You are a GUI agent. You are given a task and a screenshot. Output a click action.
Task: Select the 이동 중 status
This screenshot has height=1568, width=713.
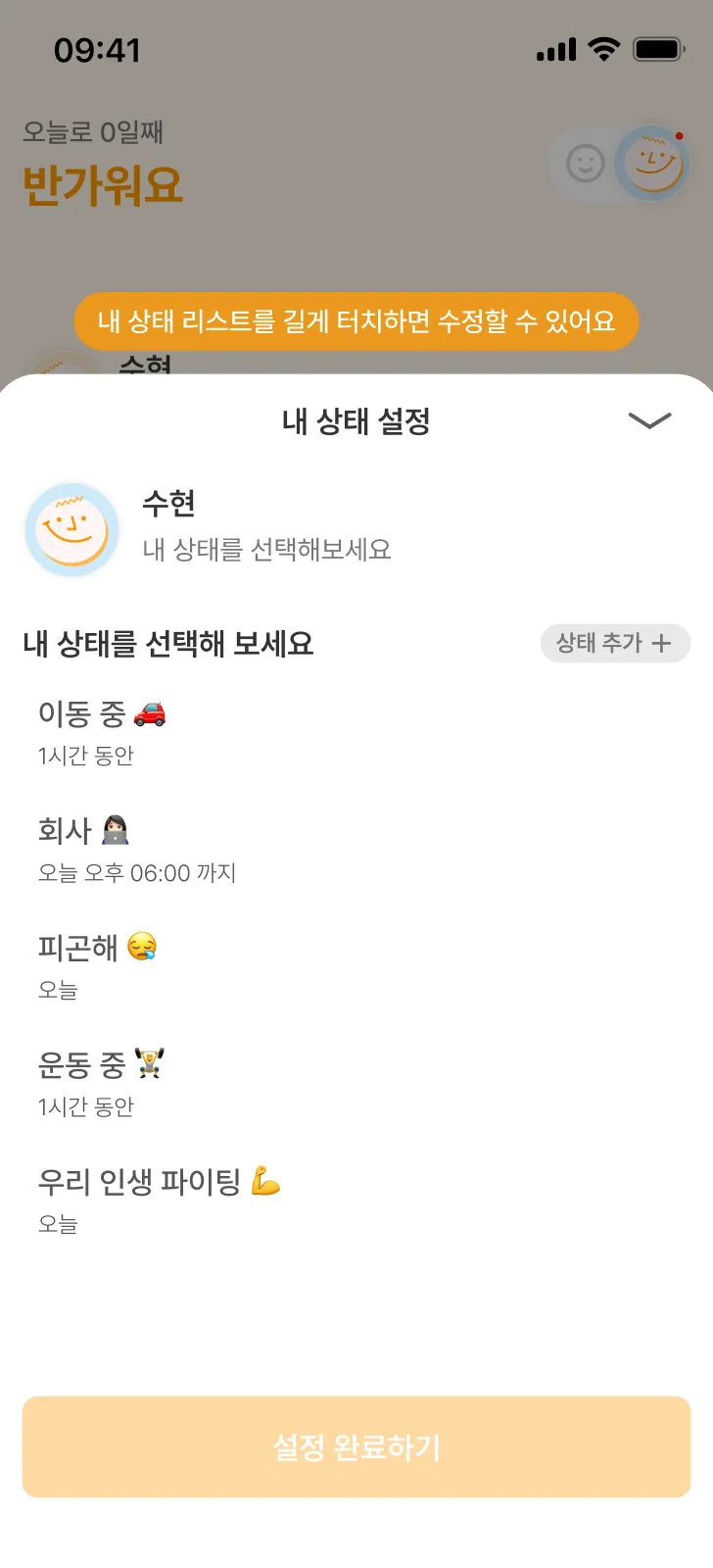102,731
